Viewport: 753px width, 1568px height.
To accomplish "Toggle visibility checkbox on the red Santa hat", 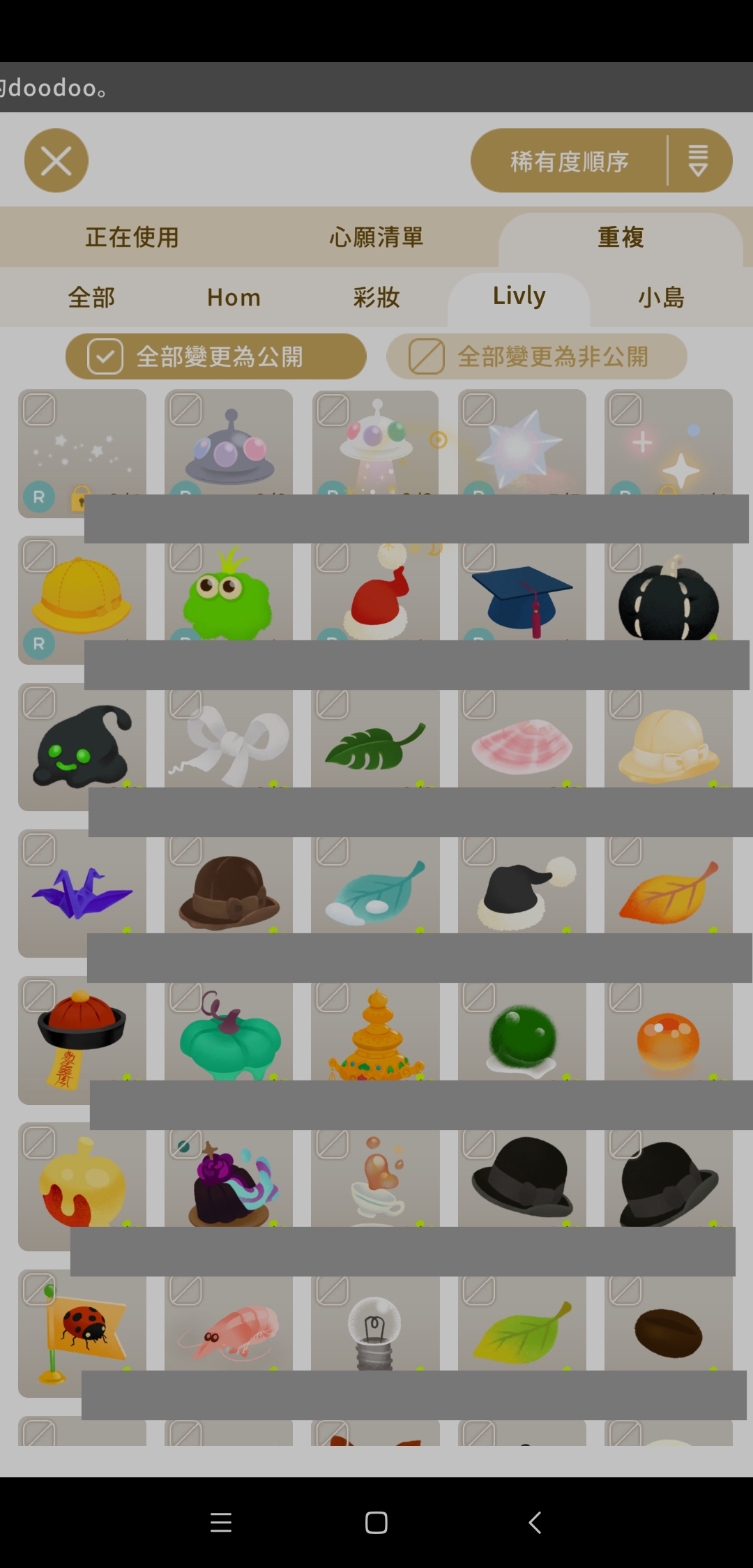I will [x=333, y=557].
